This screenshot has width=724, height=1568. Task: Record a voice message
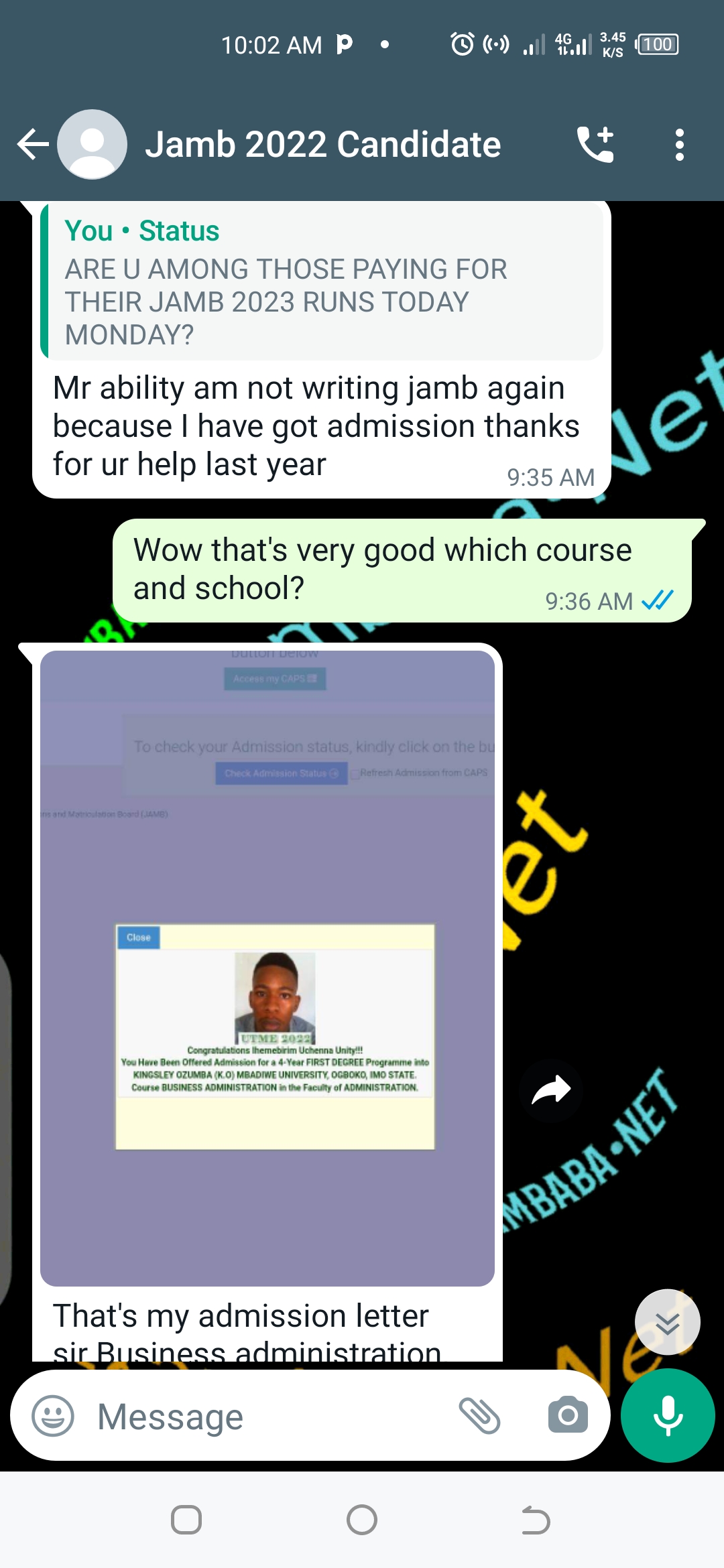click(x=668, y=1415)
